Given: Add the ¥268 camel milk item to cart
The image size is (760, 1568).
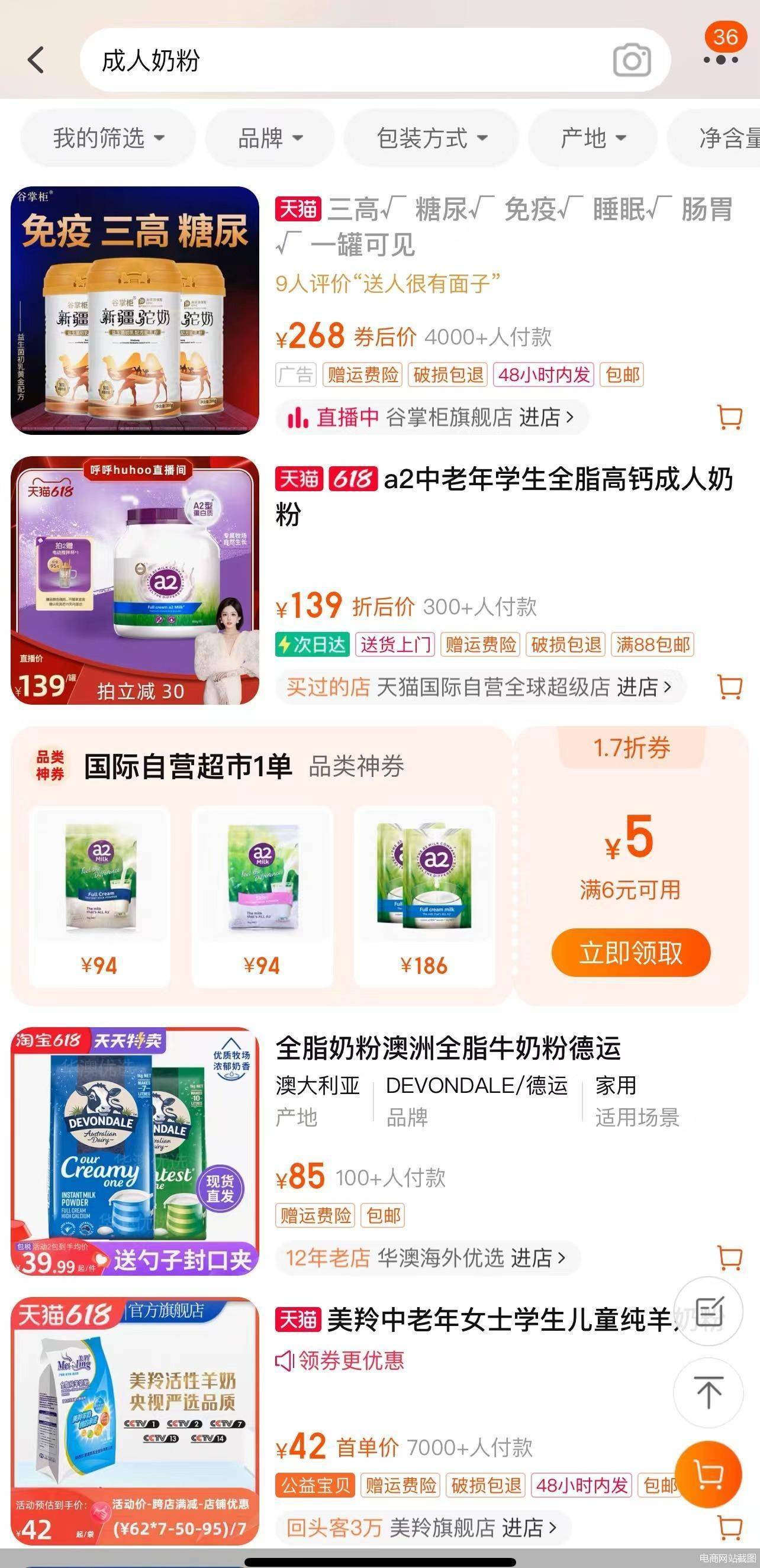Looking at the screenshot, I should click(x=730, y=418).
